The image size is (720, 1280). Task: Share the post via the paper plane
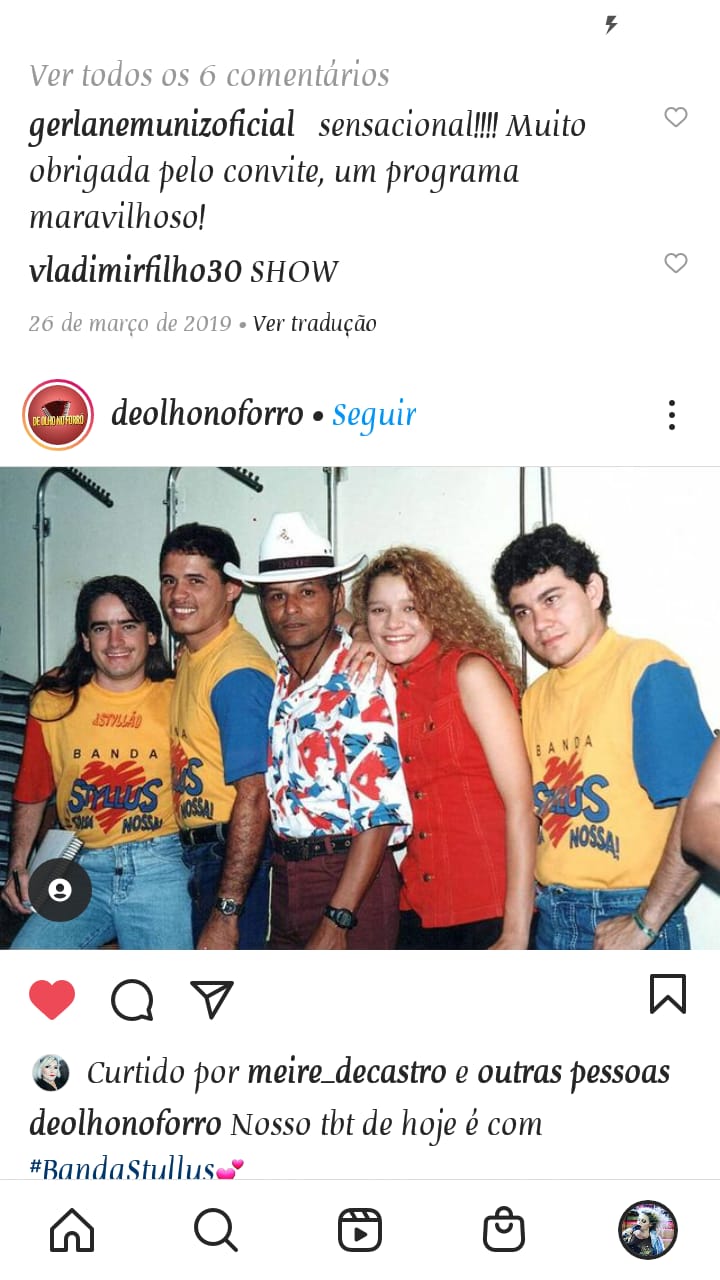tap(212, 999)
